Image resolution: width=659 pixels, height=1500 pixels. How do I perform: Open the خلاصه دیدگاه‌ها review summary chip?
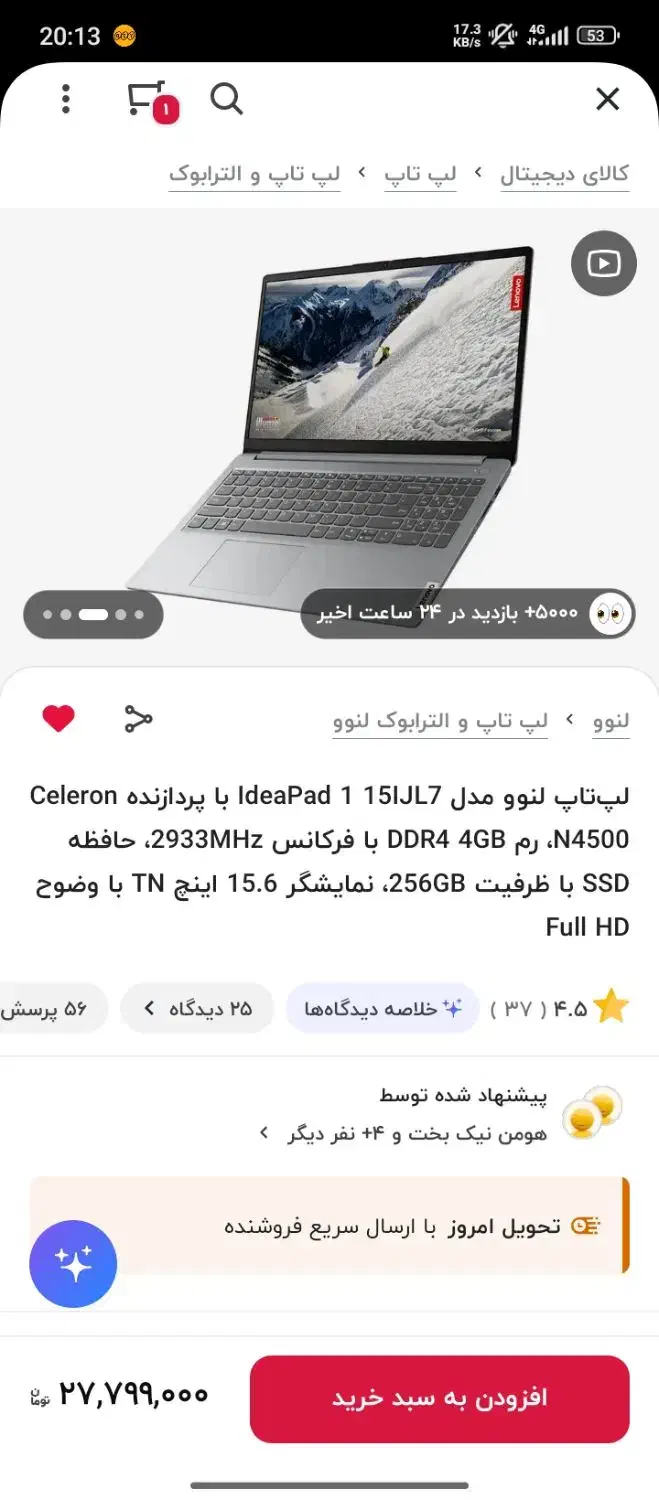[383, 1008]
